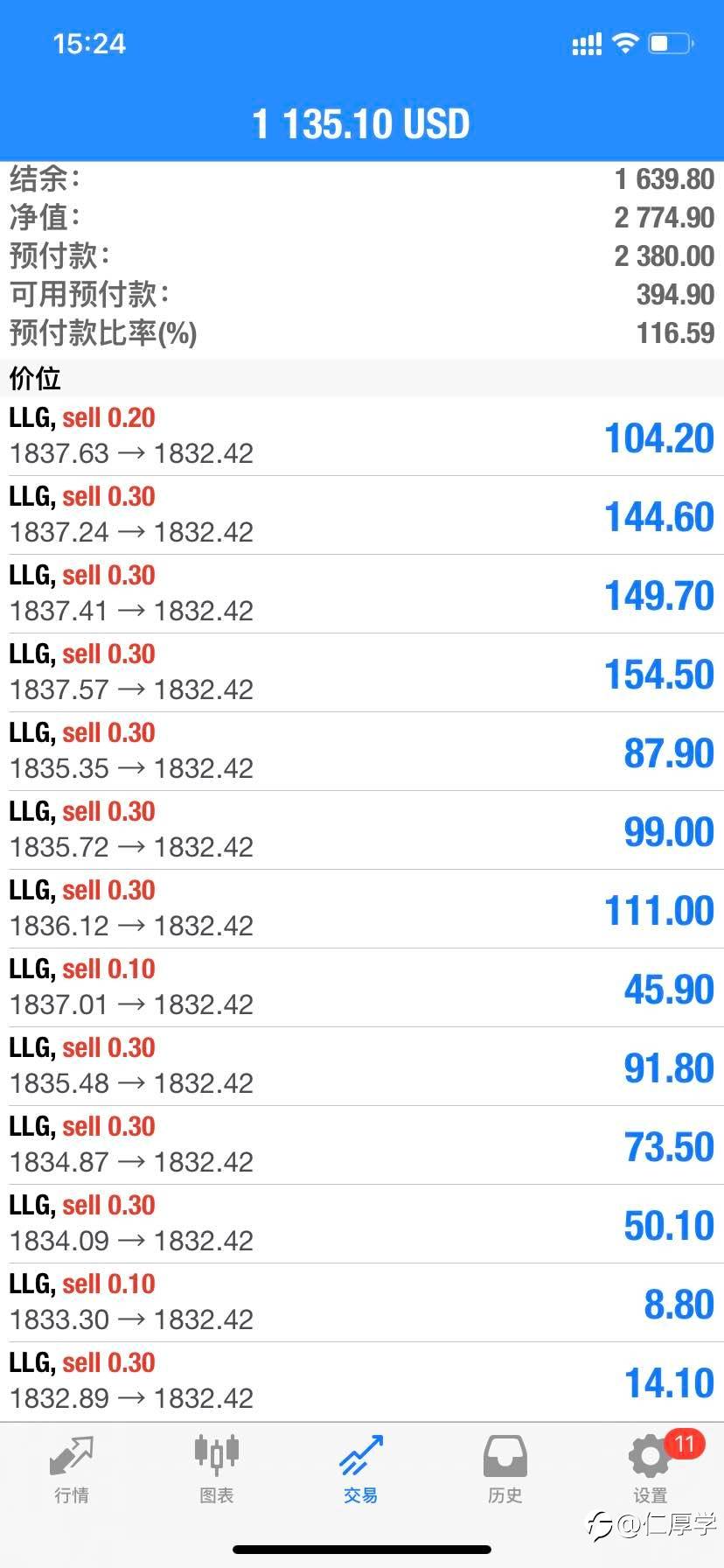Viewport: 724px width, 1568px height.
Task: Open the sell 0.20 position at 1837.63
Action: (362, 437)
